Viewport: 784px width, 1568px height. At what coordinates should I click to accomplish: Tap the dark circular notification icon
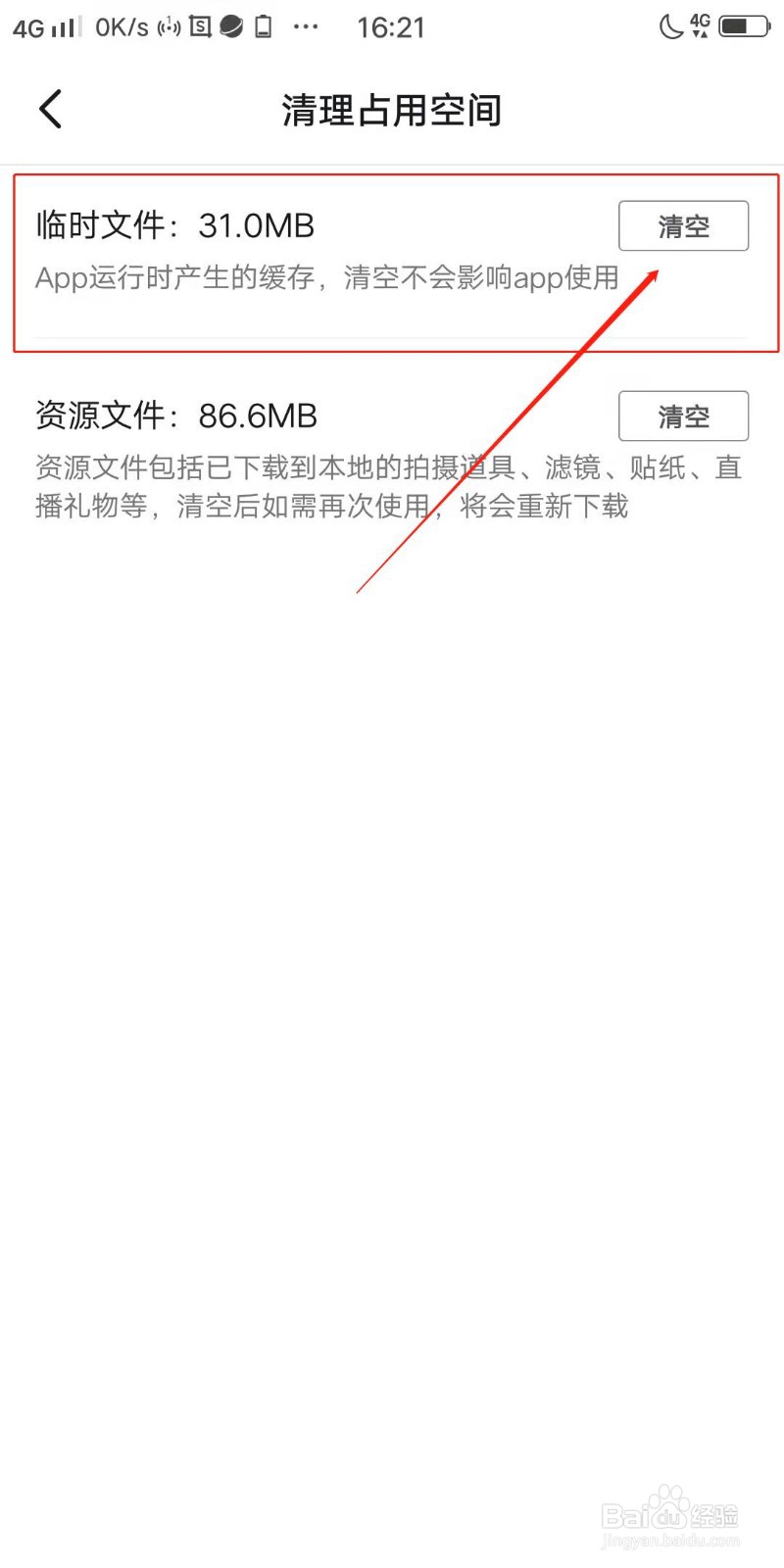[230, 26]
